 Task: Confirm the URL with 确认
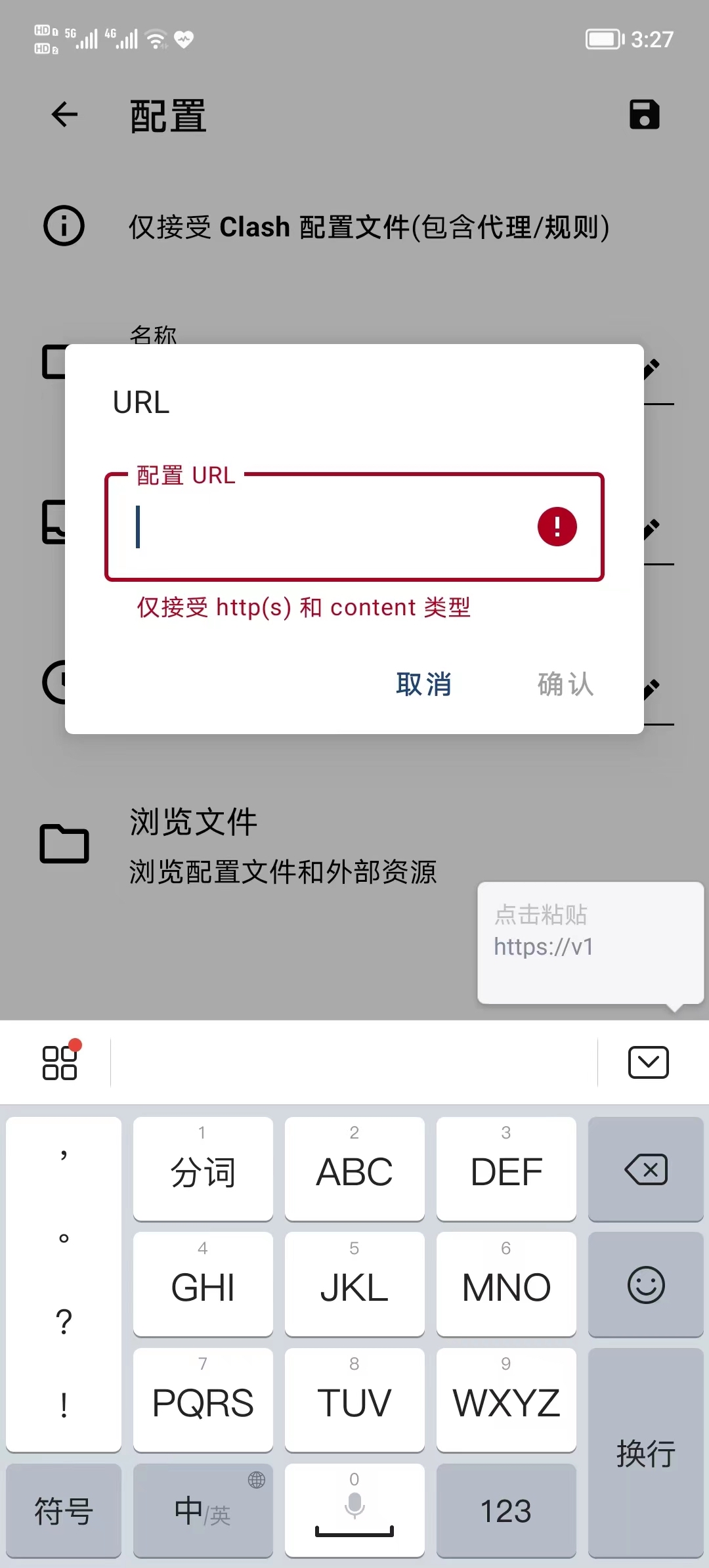coord(565,684)
